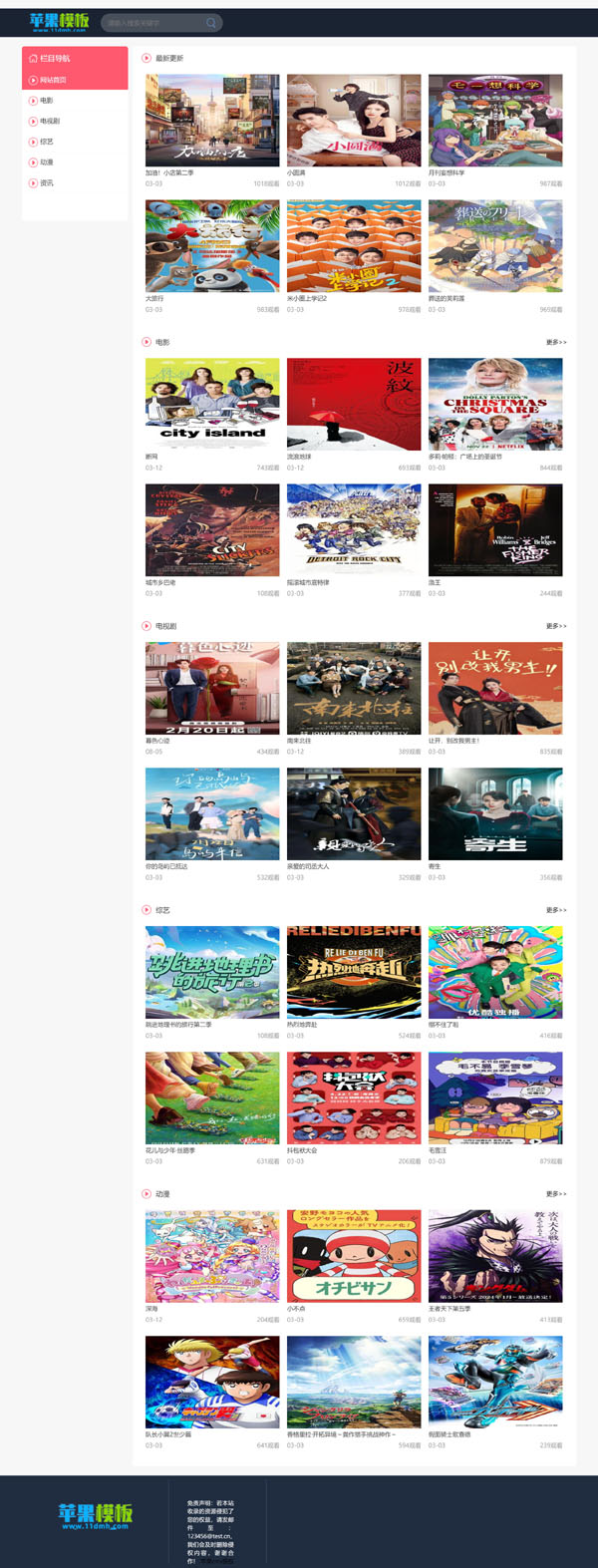
Task: View more in the 电影 section
Action: coord(555,342)
